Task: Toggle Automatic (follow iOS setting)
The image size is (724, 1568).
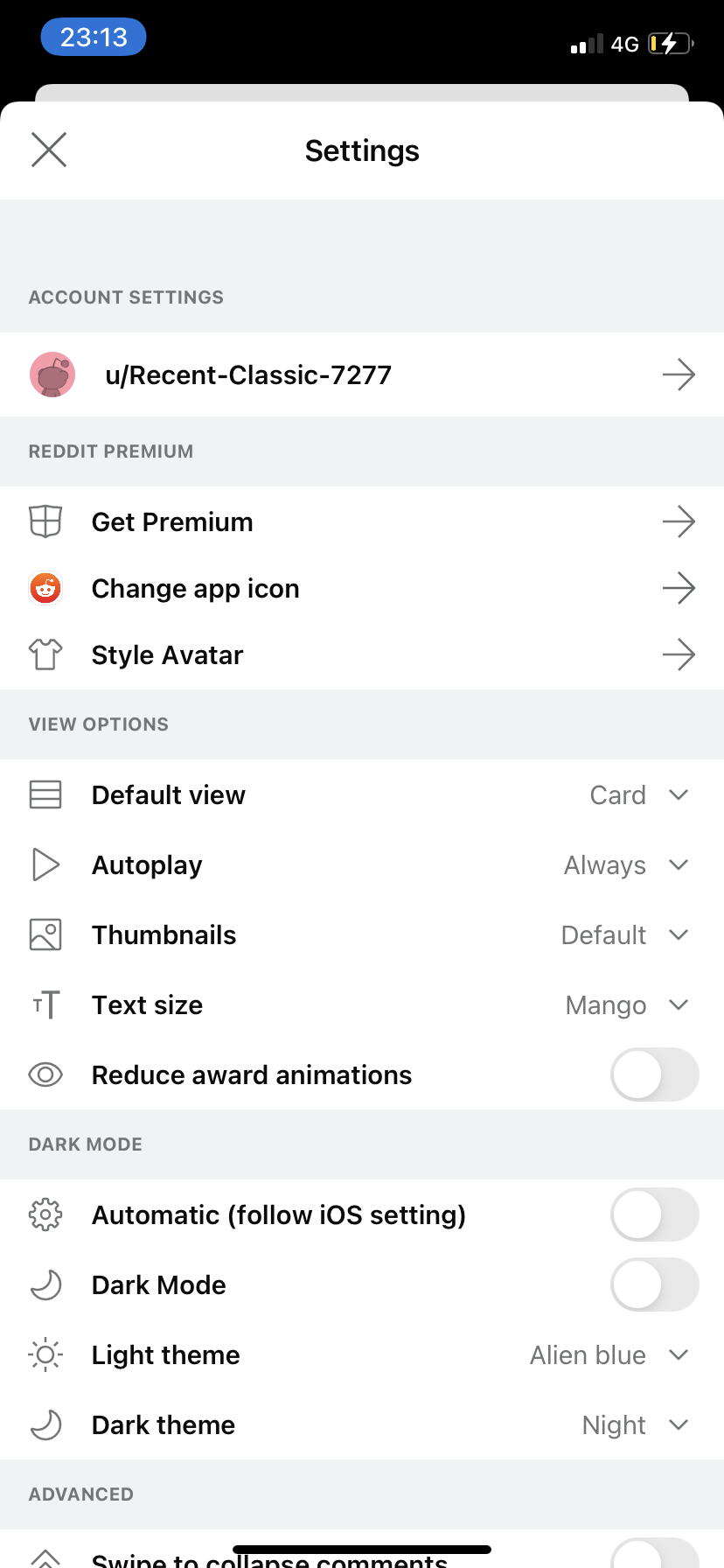Action: point(654,1214)
